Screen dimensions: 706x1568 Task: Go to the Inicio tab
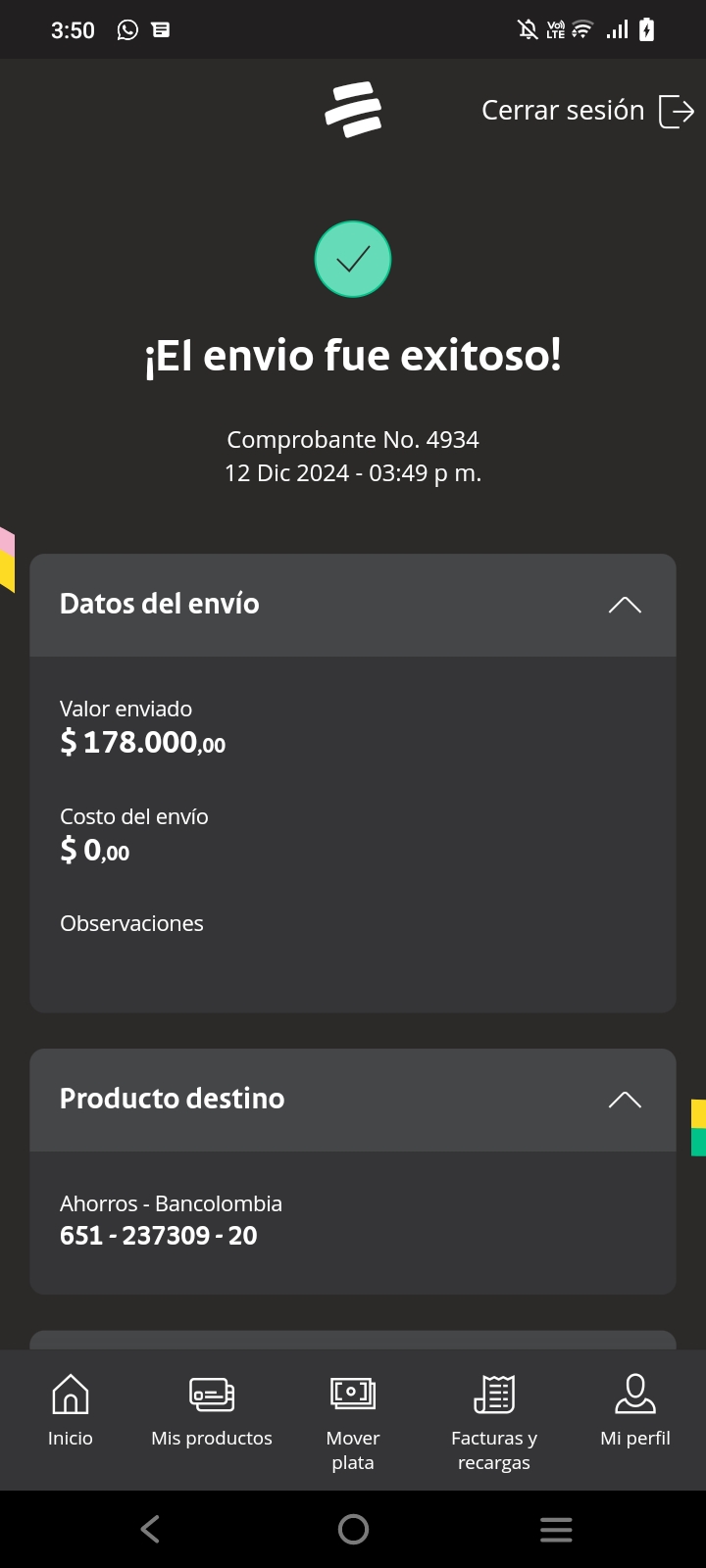[x=71, y=1411]
